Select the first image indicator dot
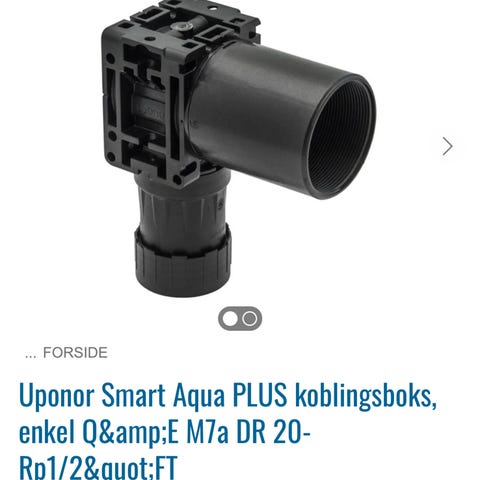This screenshot has height=480, width=480. click(x=230, y=319)
